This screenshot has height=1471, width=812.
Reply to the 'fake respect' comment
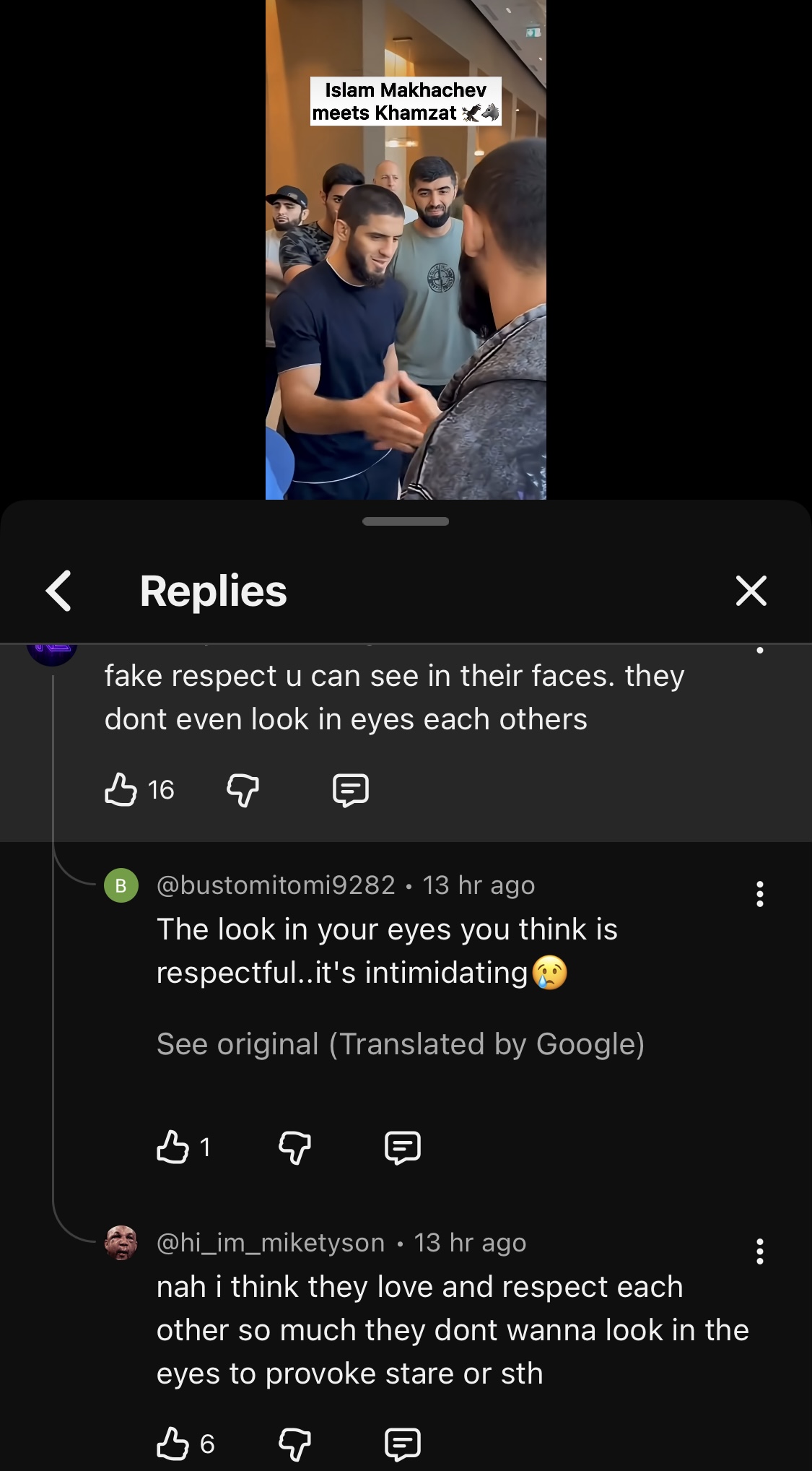pyautogui.click(x=351, y=790)
